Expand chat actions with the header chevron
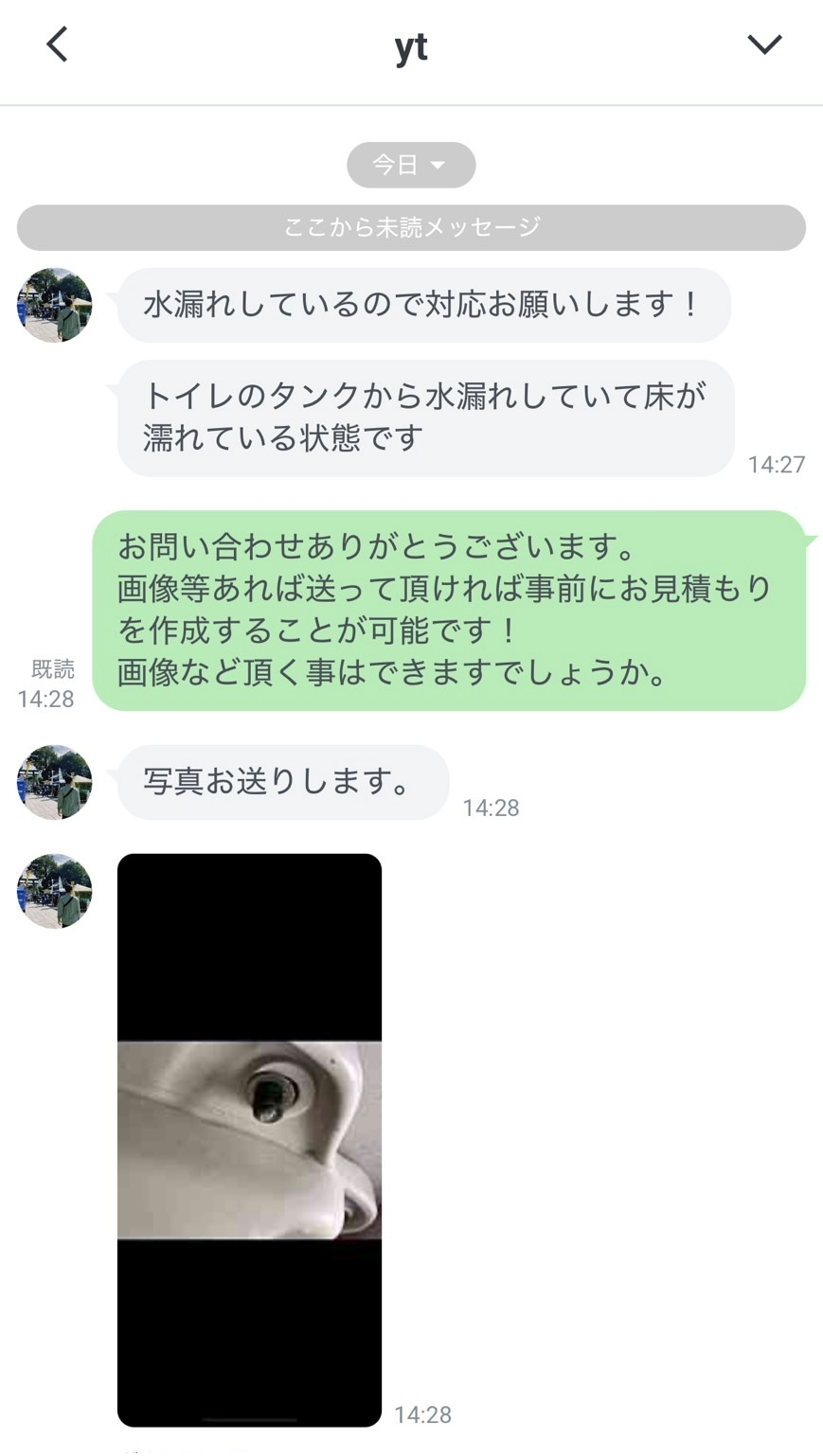Viewport: 823px width, 1456px height. click(763, 44)
